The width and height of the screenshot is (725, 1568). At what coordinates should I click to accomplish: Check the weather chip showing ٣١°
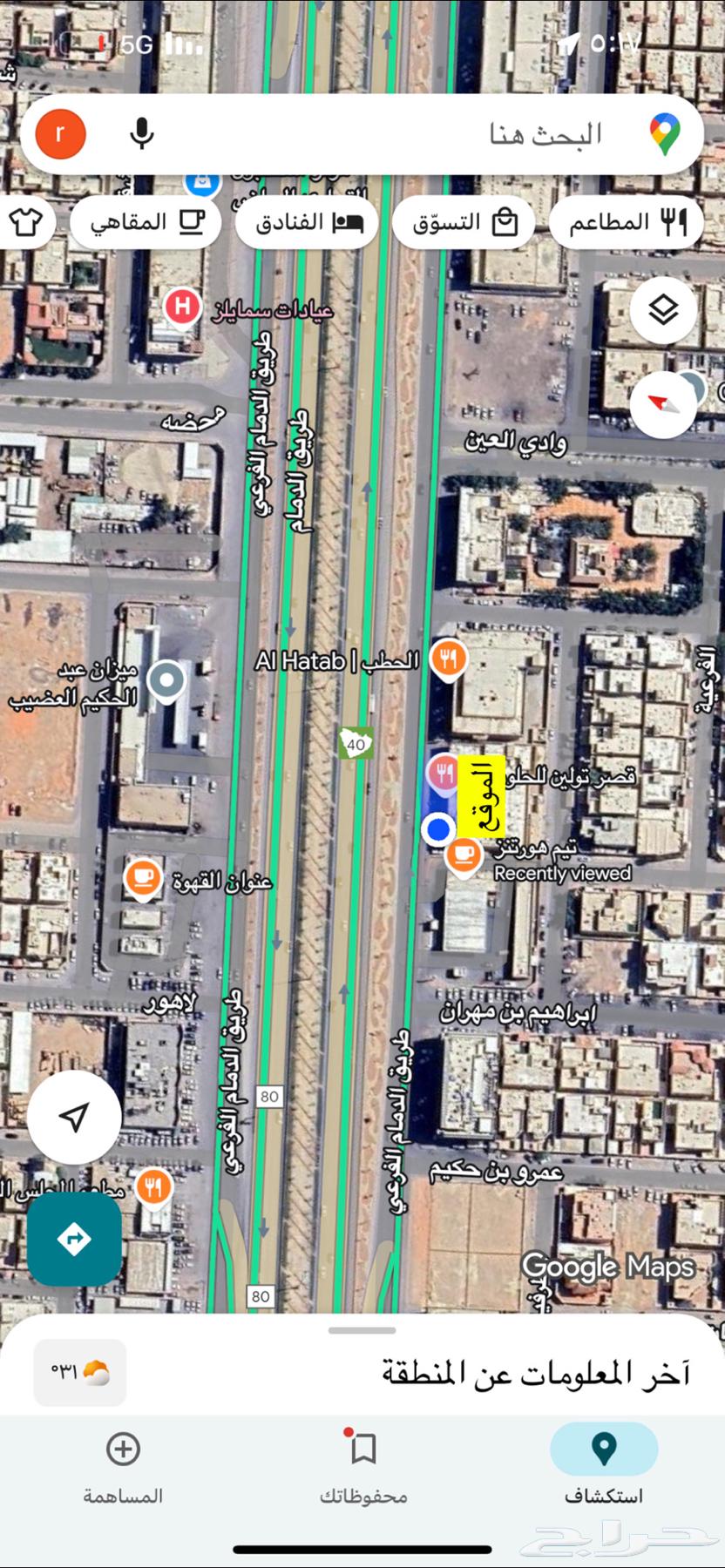(80, 1373)
